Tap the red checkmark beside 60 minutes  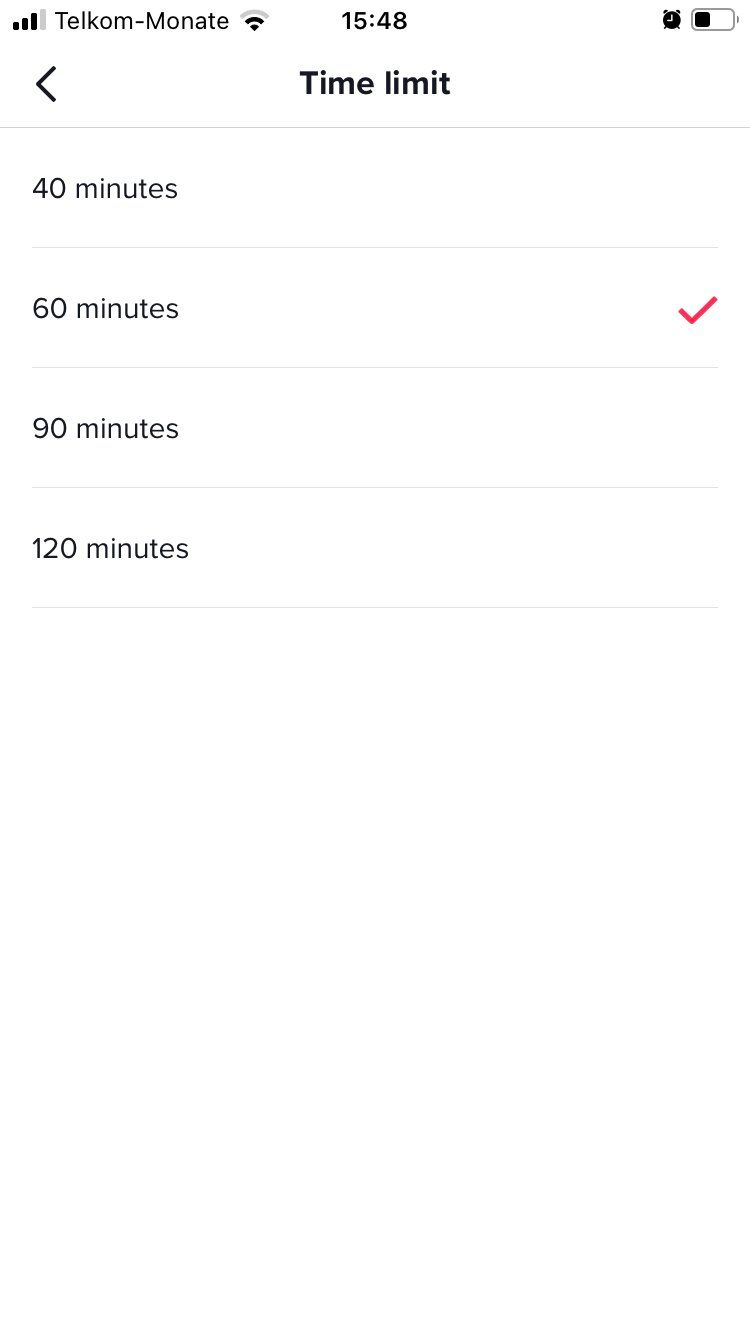coord(697,311)
